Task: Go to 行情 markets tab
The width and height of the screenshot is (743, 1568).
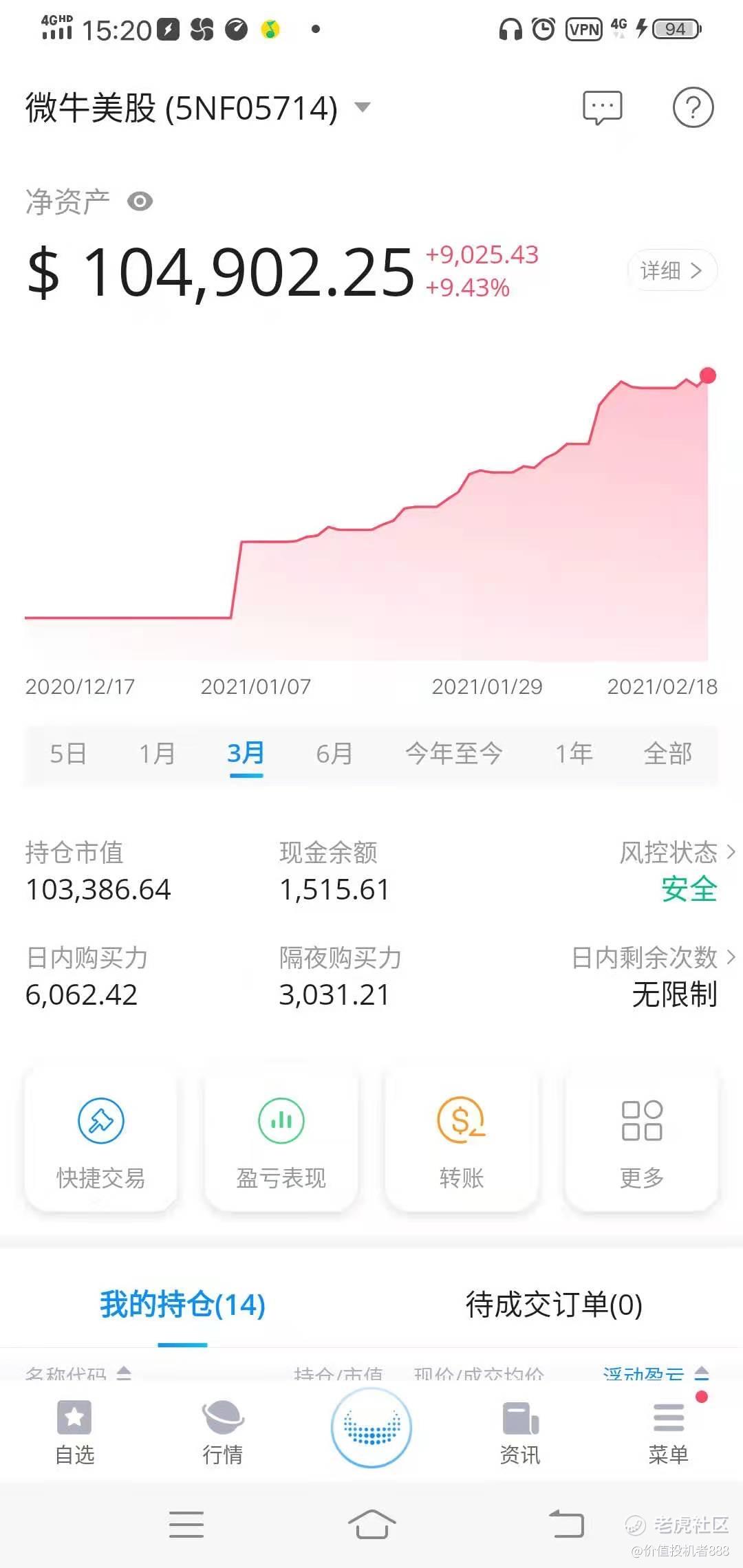Action: 223,1432
